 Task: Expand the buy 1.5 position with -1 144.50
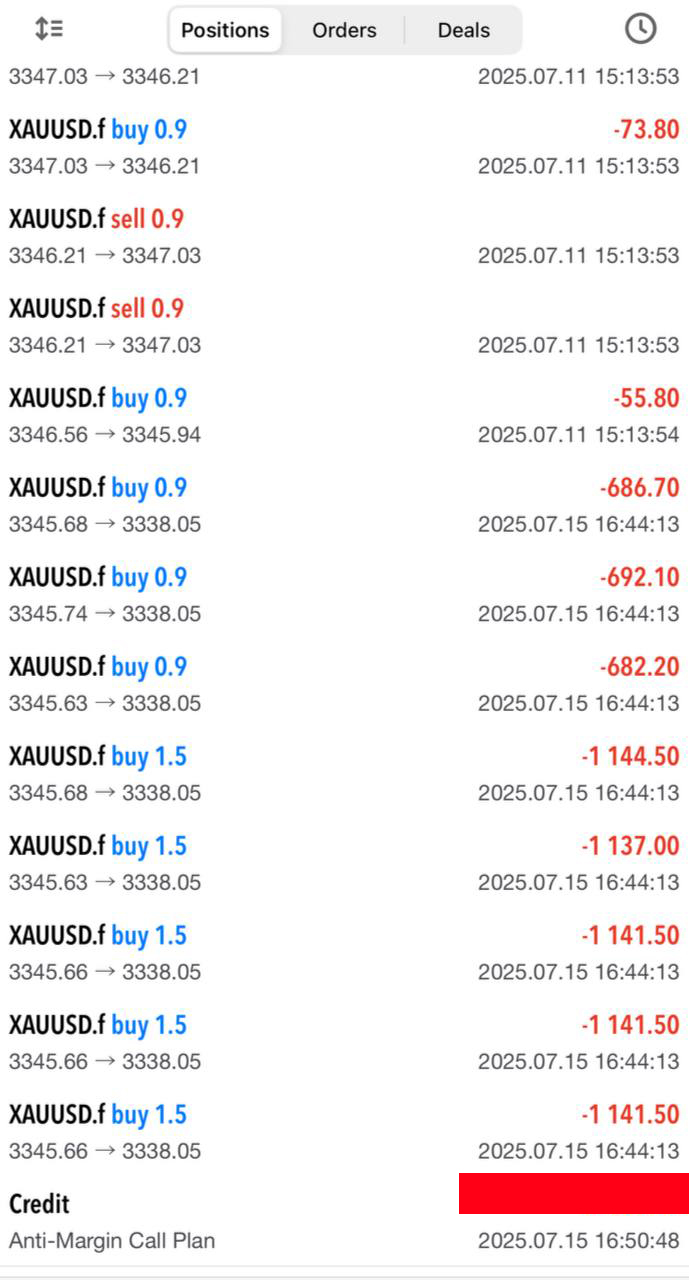(344, 774)
